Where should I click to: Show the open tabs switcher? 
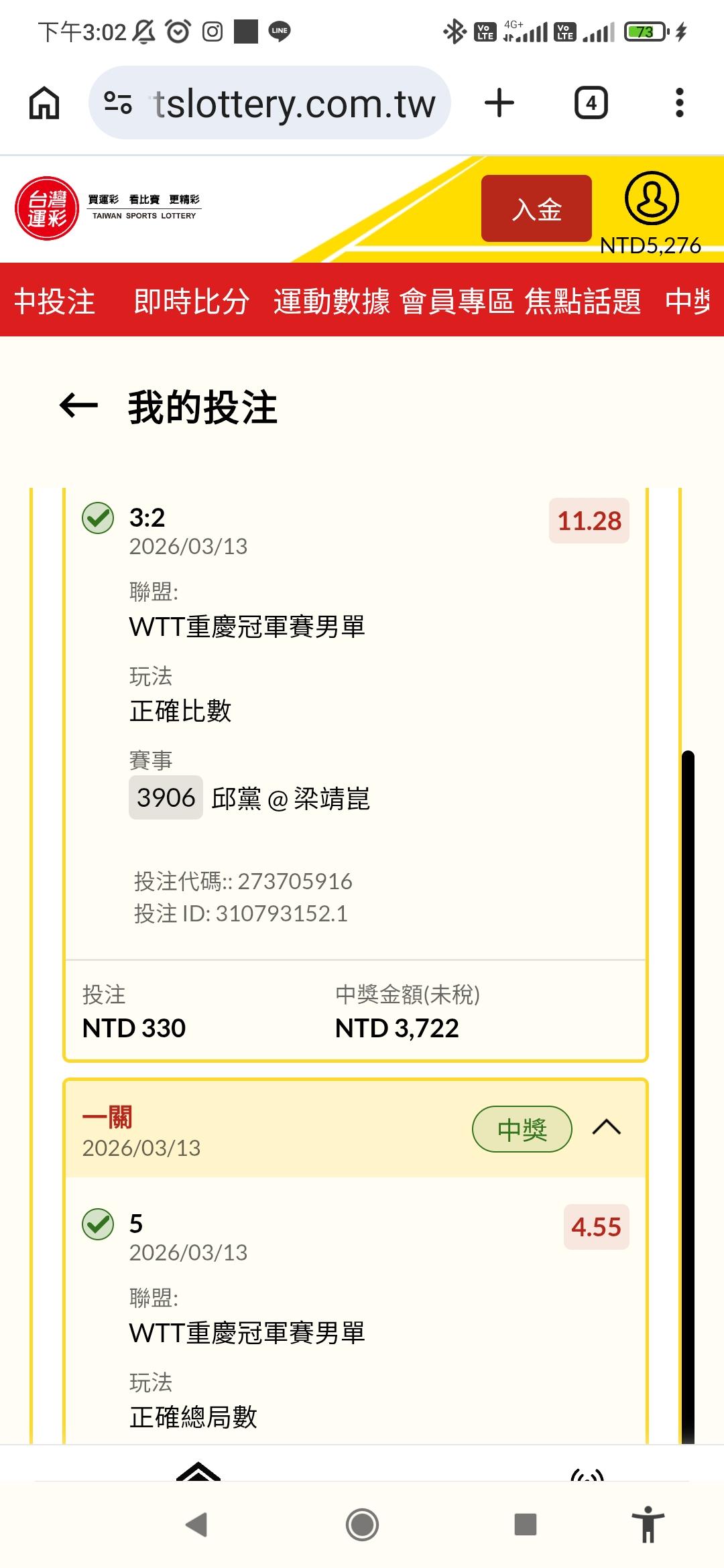pos(591,103)
